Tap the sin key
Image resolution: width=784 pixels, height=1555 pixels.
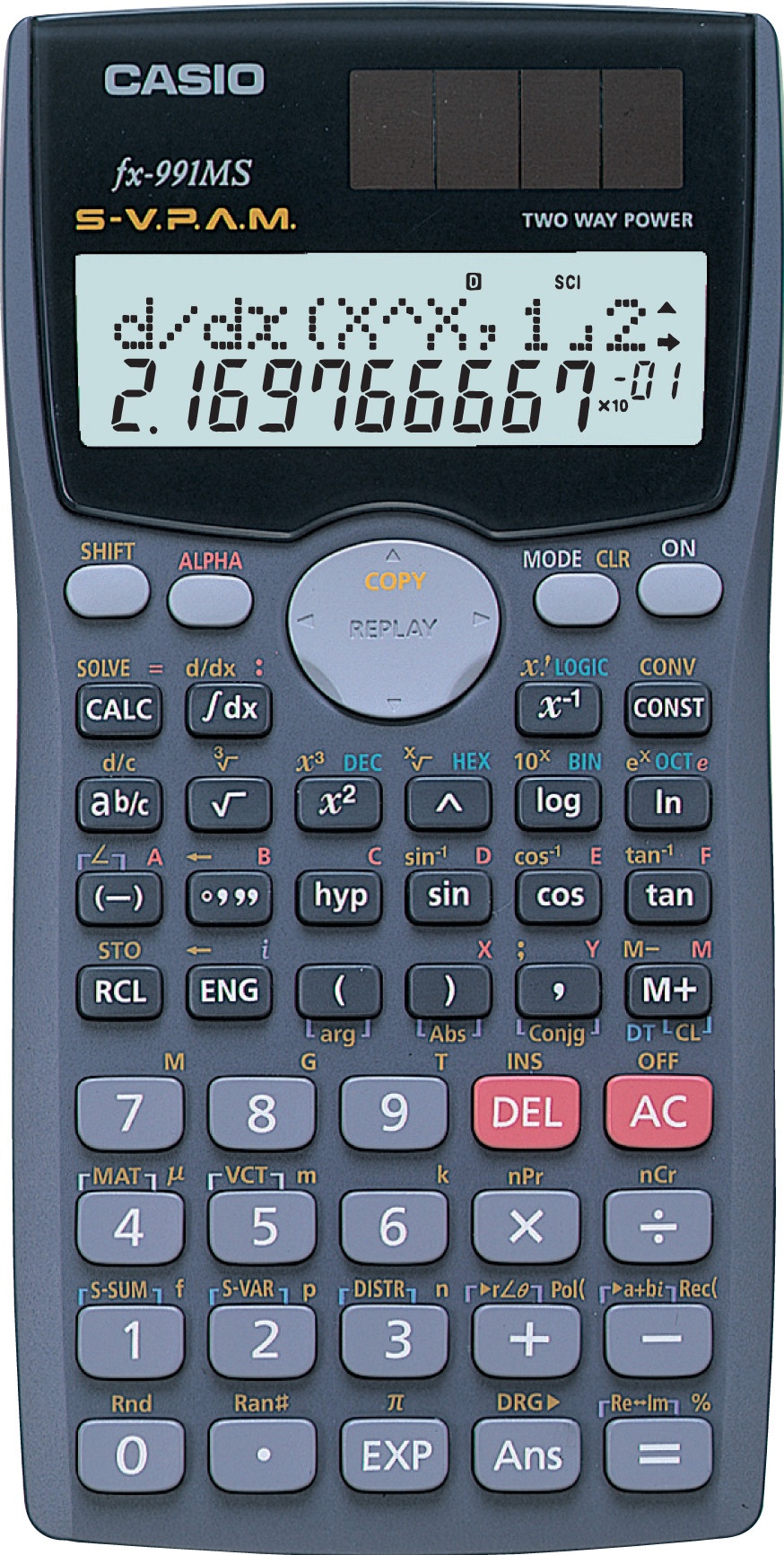click(x=449, y=896)
